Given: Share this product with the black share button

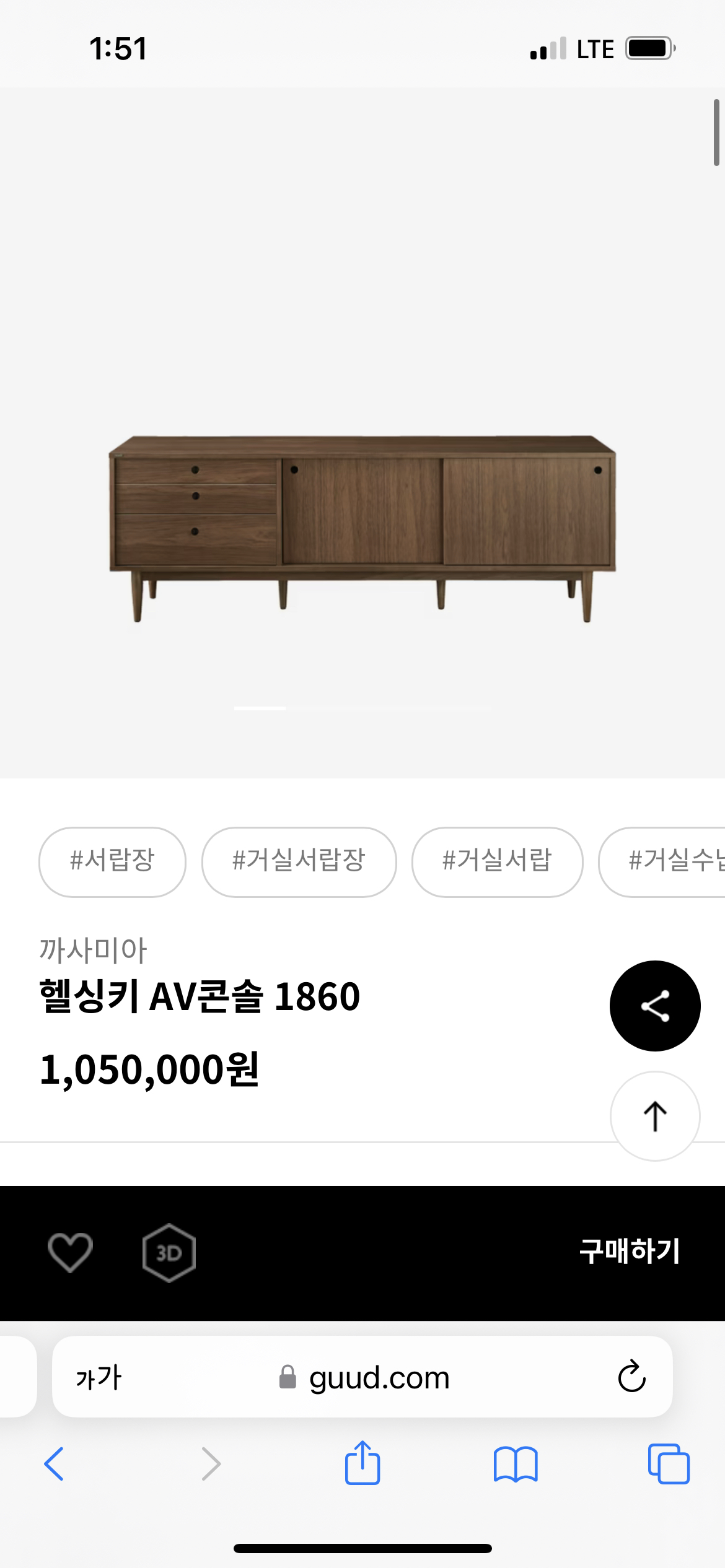Looking at the screenshot, I should coord(655,1005).
